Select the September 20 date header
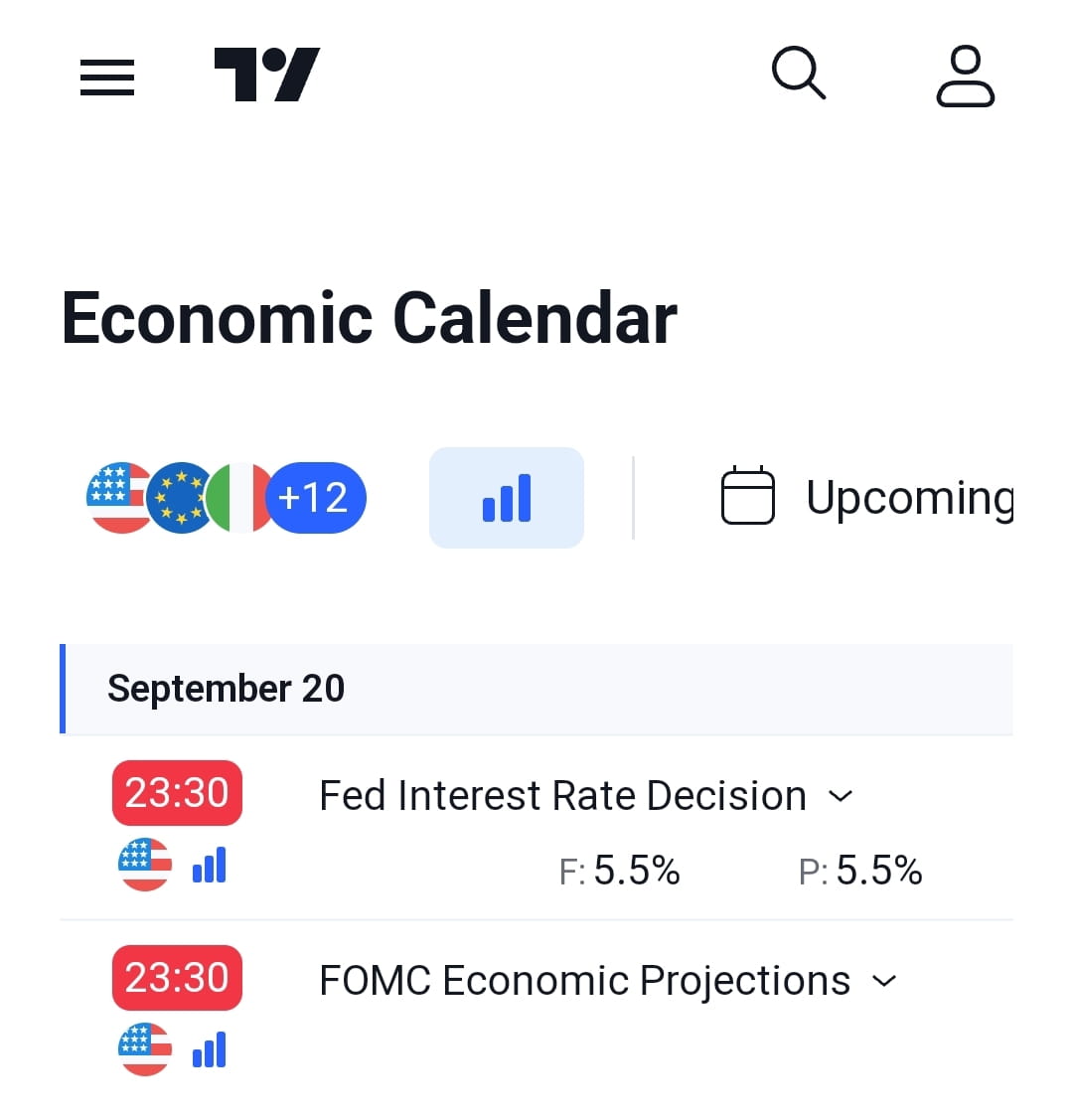The image size is (1073, 1120). click(226, 688)
